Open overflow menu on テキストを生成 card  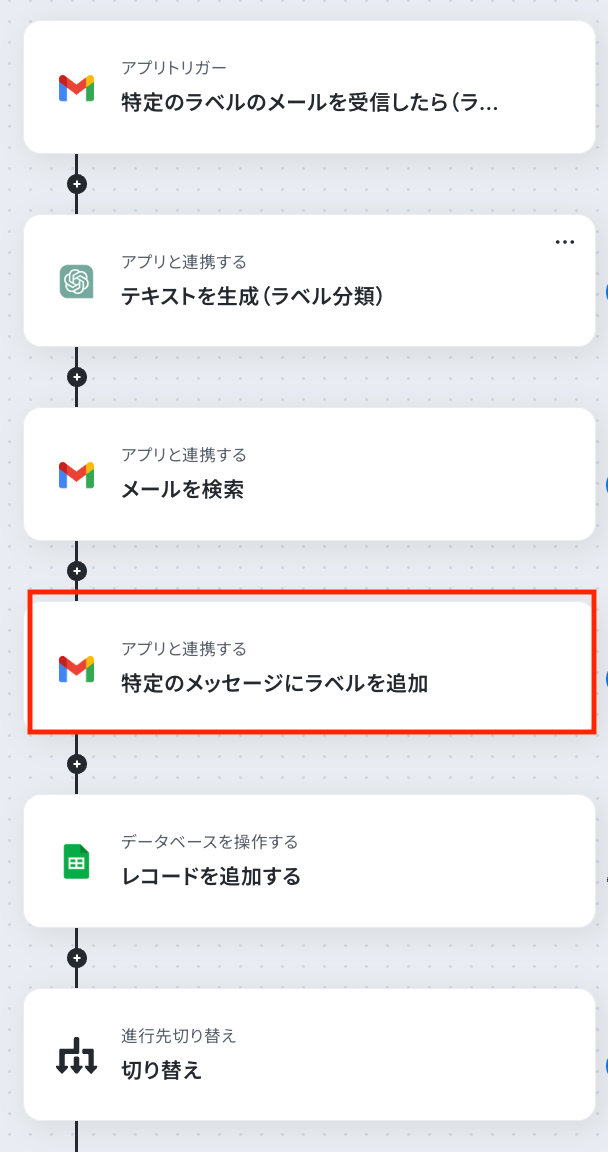[x=564, y=242]
